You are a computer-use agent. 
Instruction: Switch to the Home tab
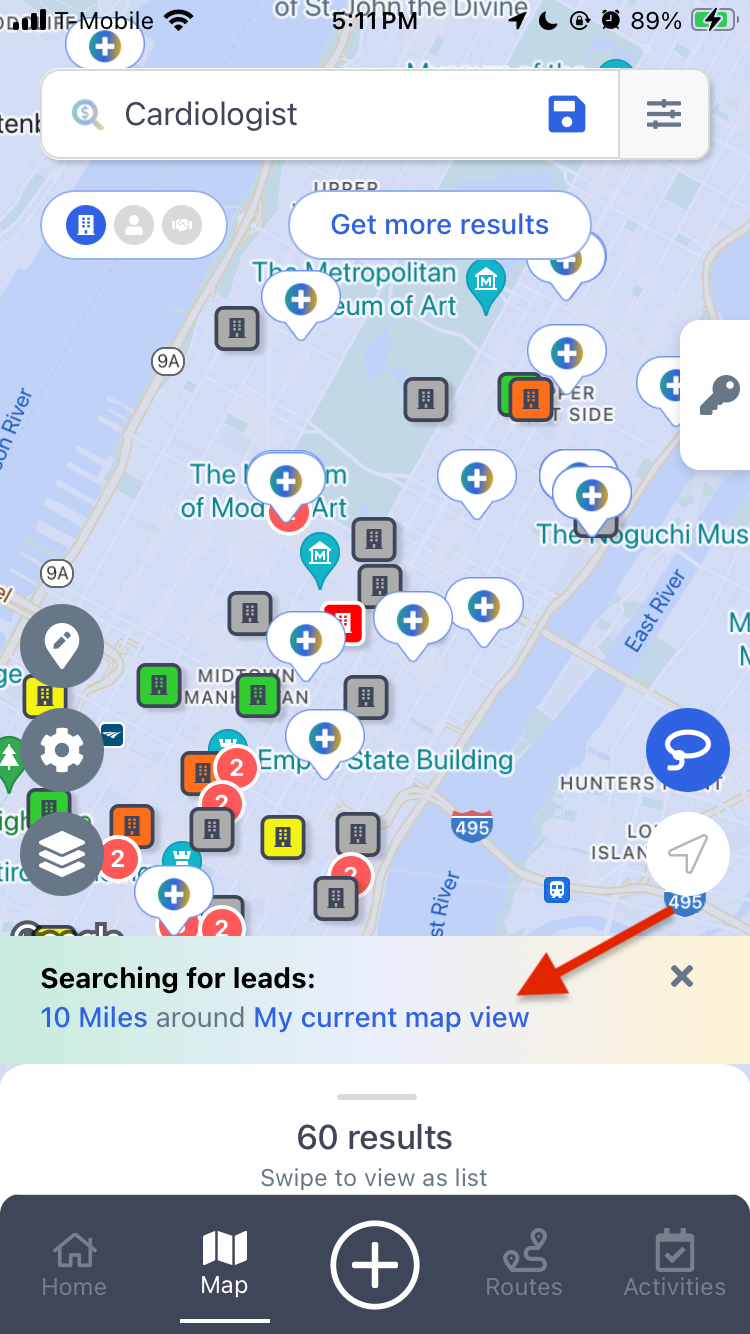(74, 1264)
